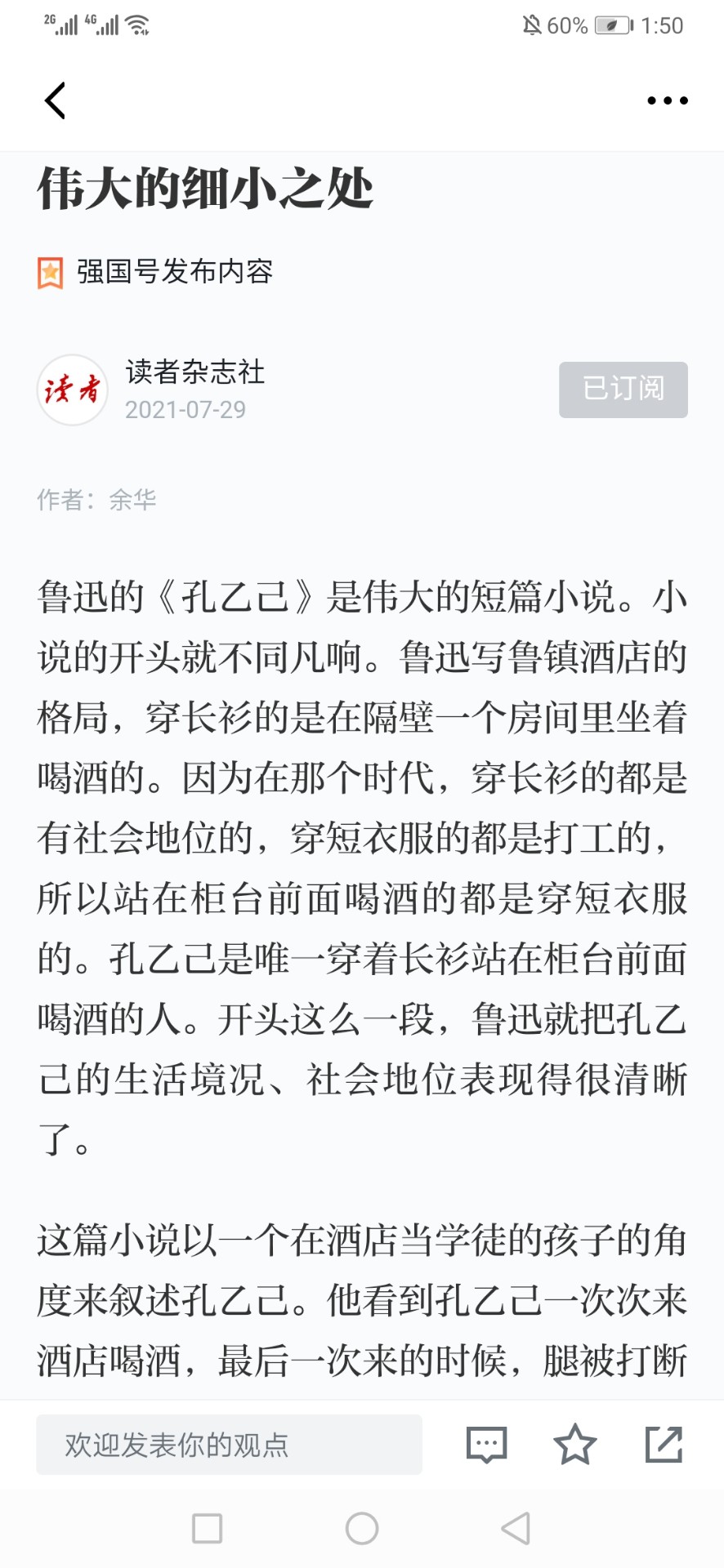
Task: Share the article via the share icon
Action: [x=664, y=1444]
